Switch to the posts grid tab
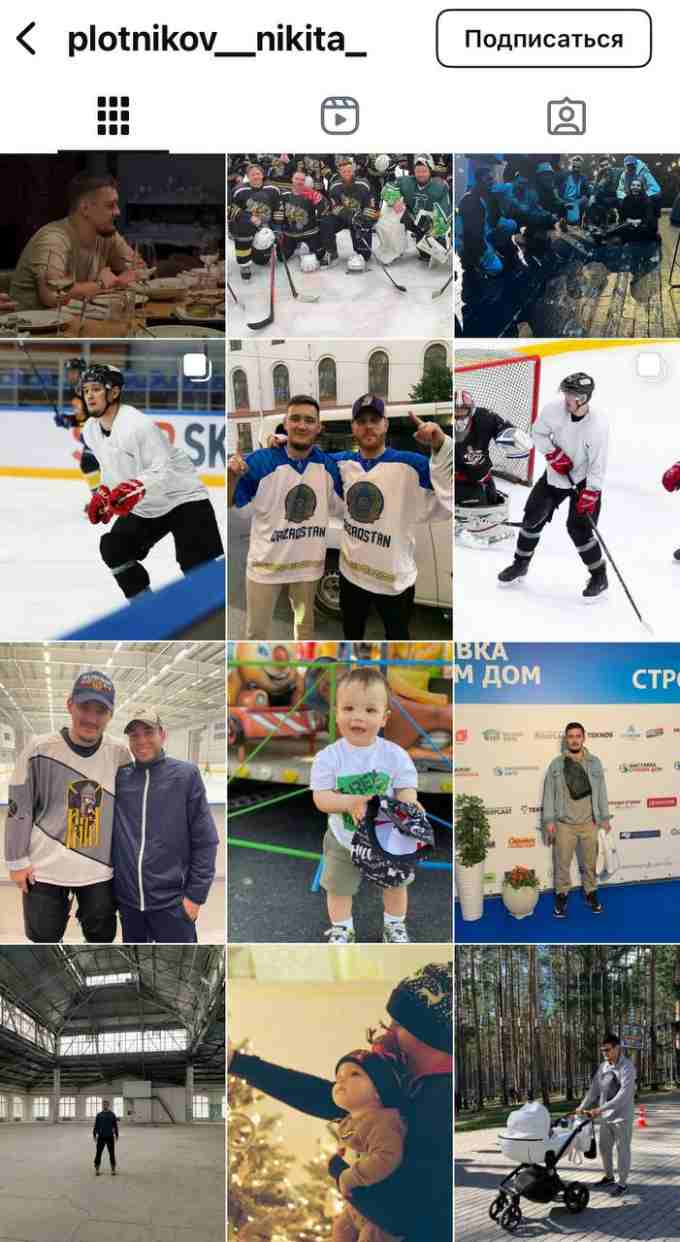Viewport: 680px width, 1242px height. [113, 116]
